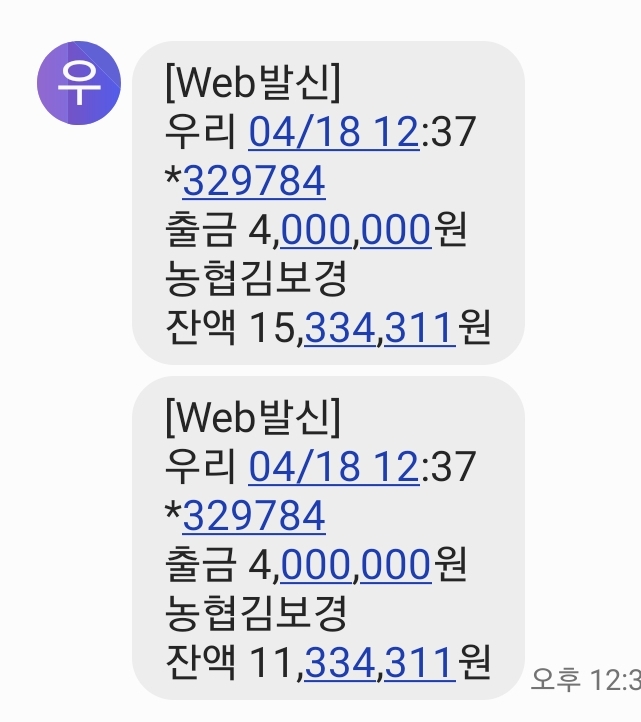Open *329784 link in message with balance 11,334,311원

tap(254, 516)
